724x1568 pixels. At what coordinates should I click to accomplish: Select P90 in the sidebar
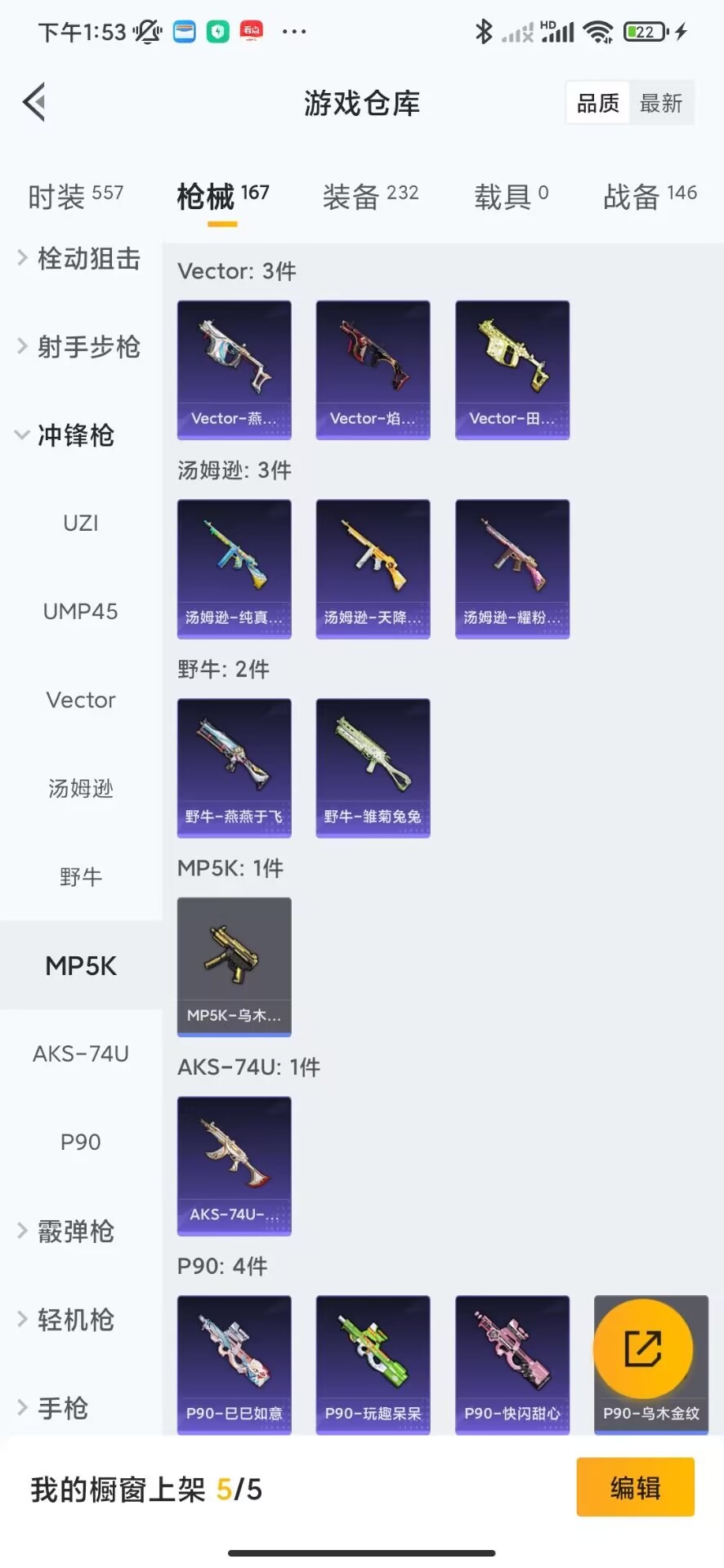[x=80, y=1143]
